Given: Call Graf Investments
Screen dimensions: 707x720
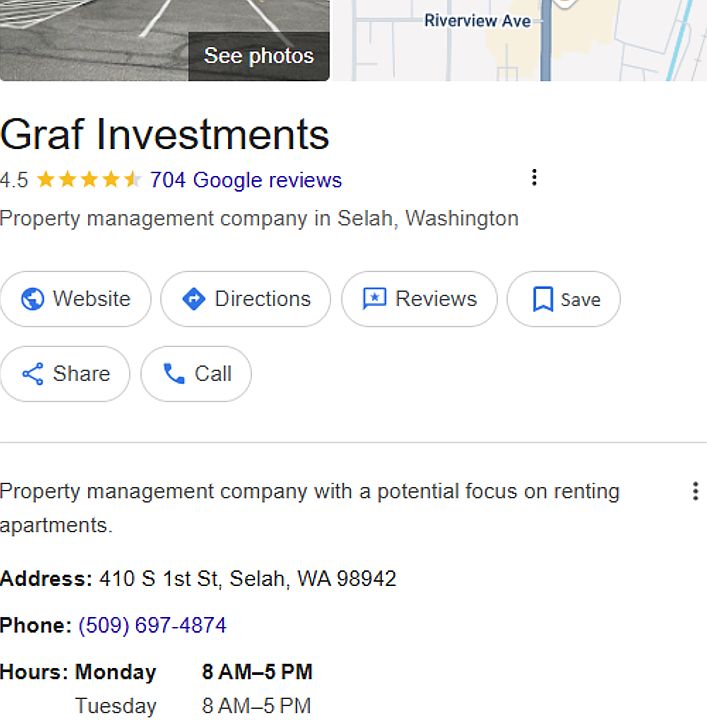Looking at the screenshot, I should pos(196,374).
